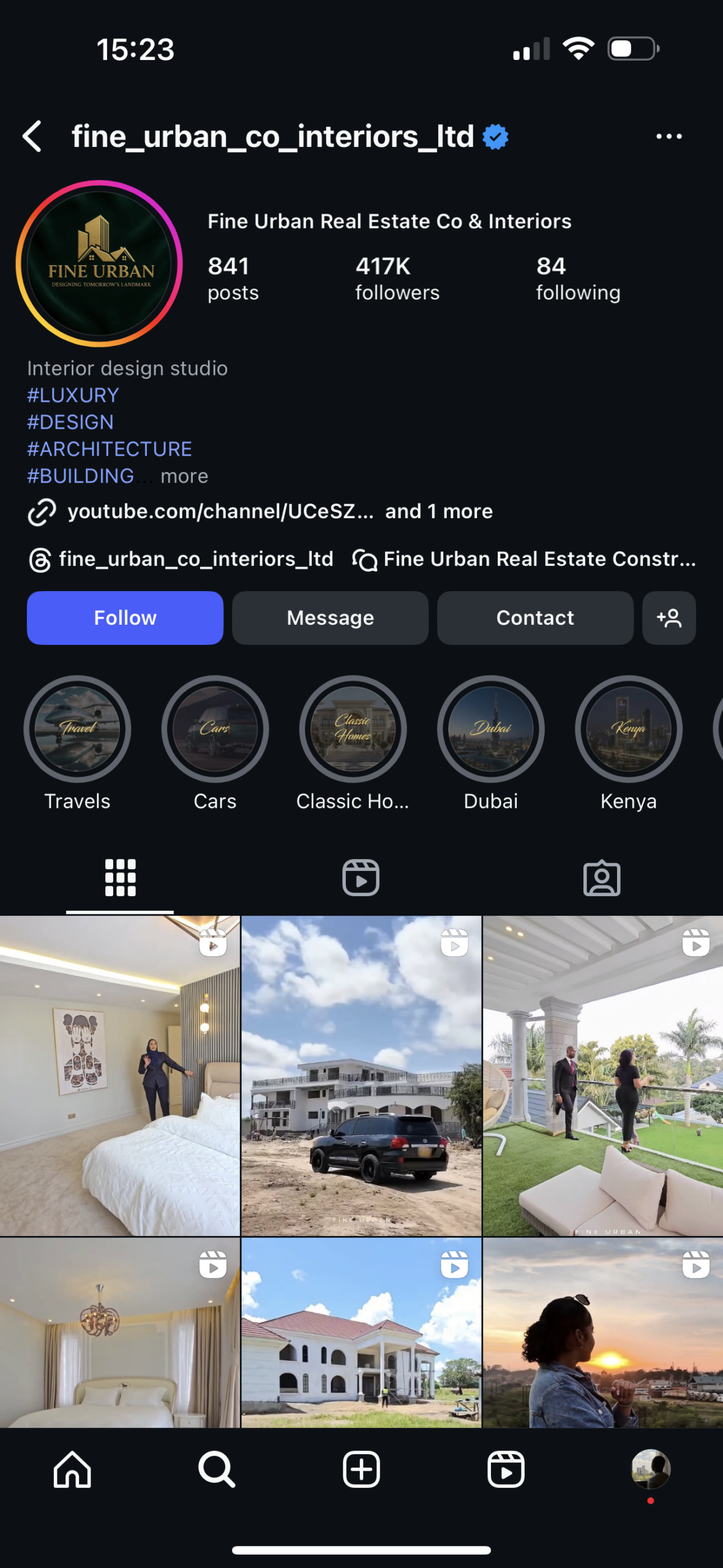Expand the bio with the more link
The width and height of the screenshot is (723, 1568).
184,476
